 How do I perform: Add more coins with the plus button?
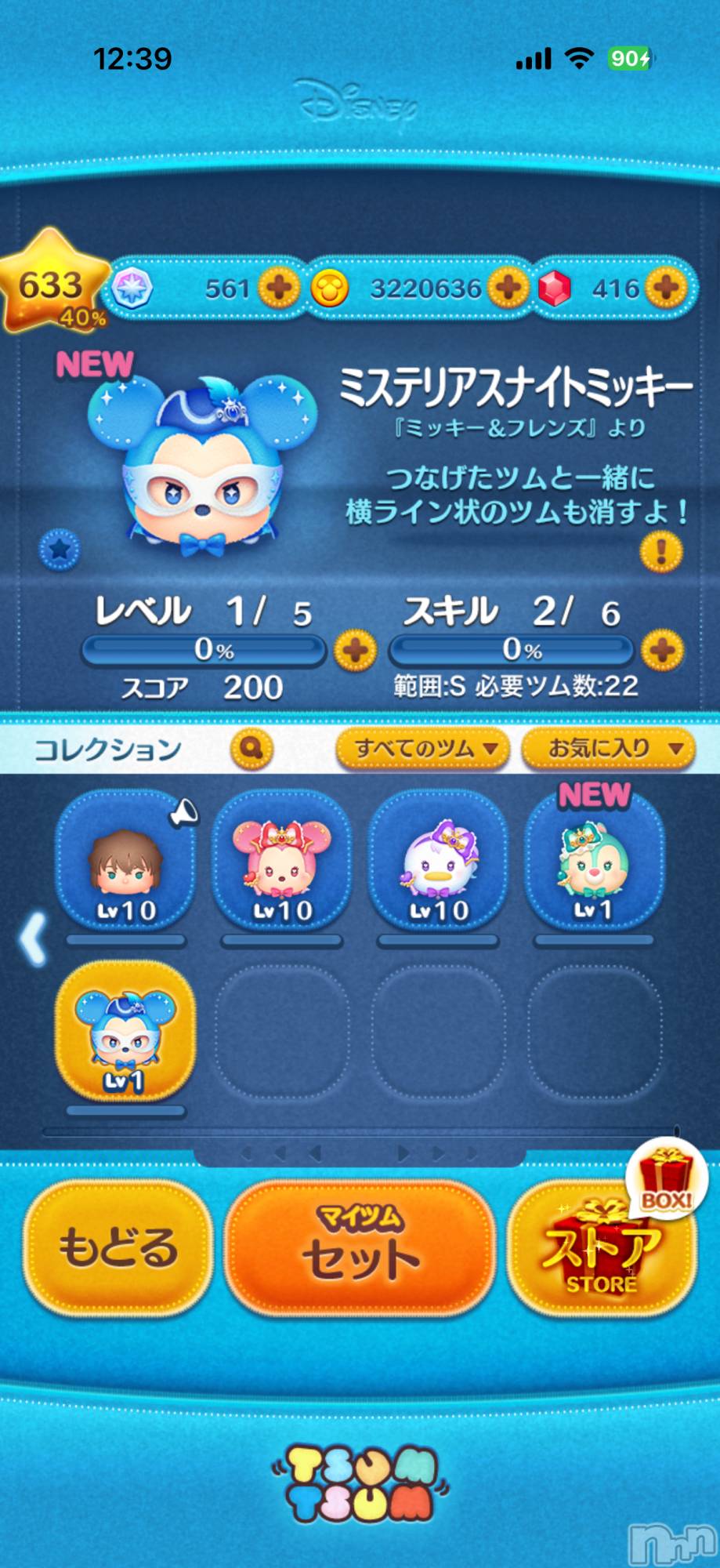pos(509,288)
